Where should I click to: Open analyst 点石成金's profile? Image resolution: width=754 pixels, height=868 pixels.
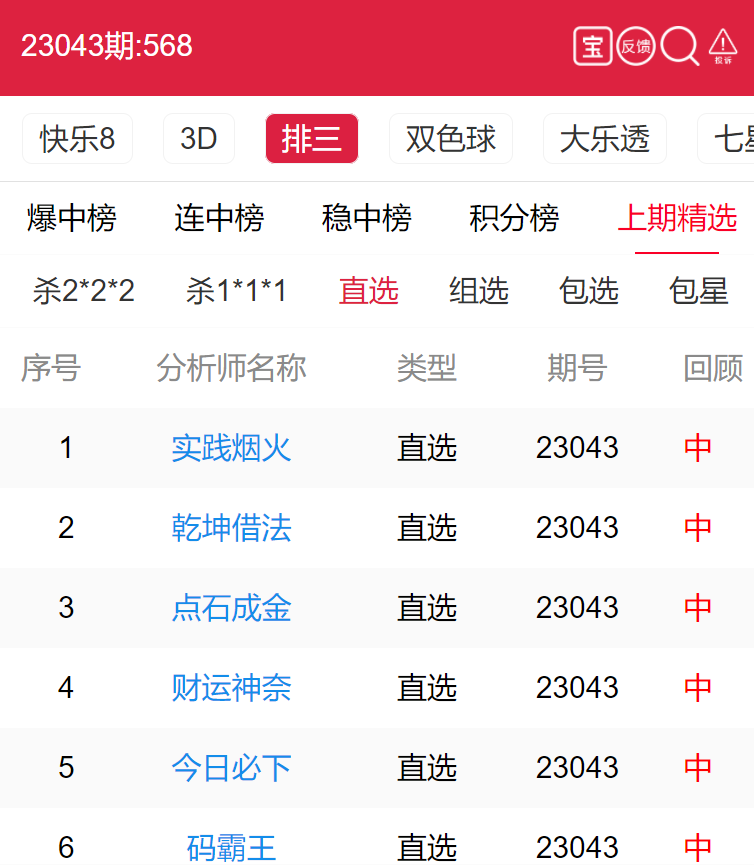tap(231, 607)
